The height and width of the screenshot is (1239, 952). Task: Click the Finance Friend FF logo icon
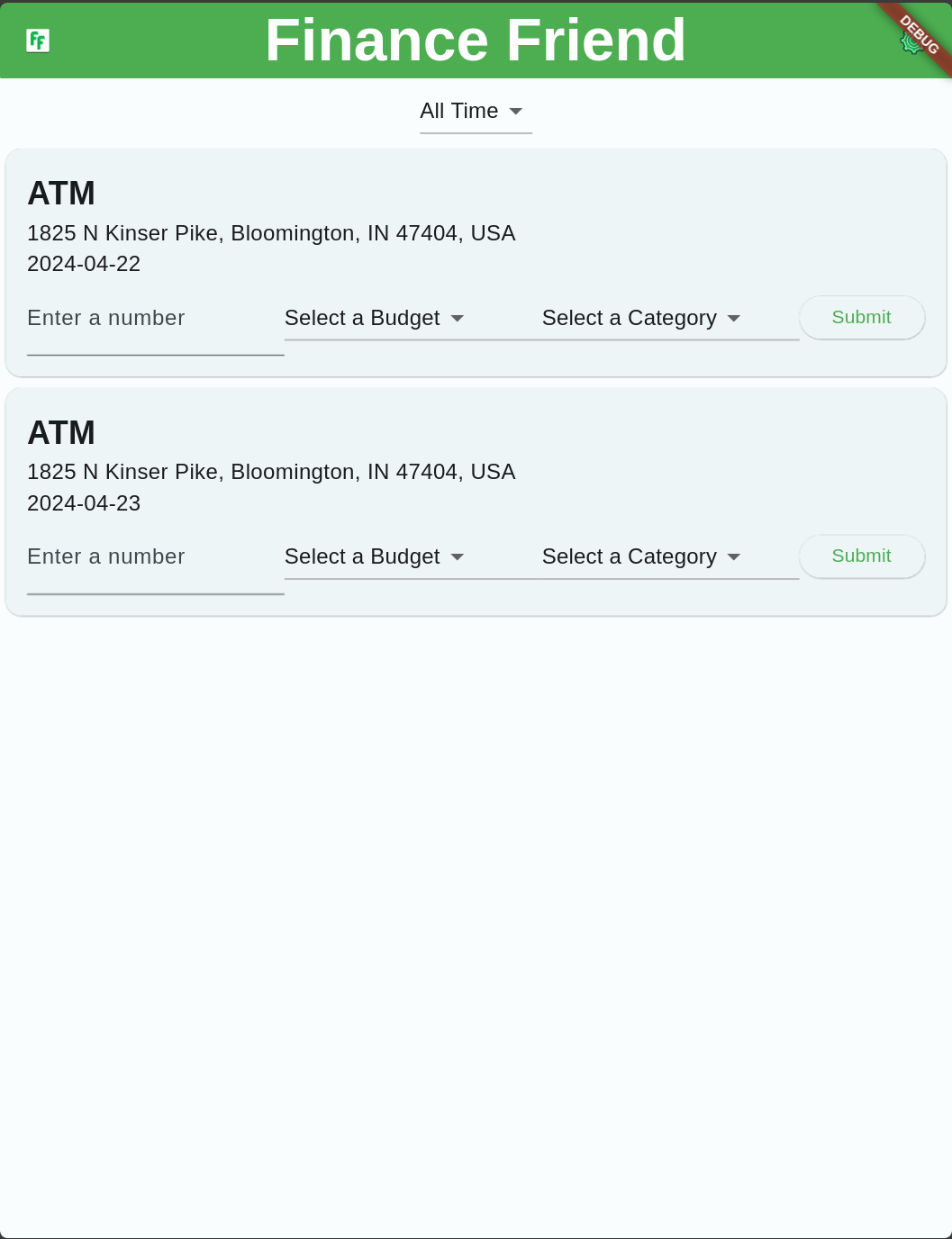pyautogui.click(x=37, y=41)
